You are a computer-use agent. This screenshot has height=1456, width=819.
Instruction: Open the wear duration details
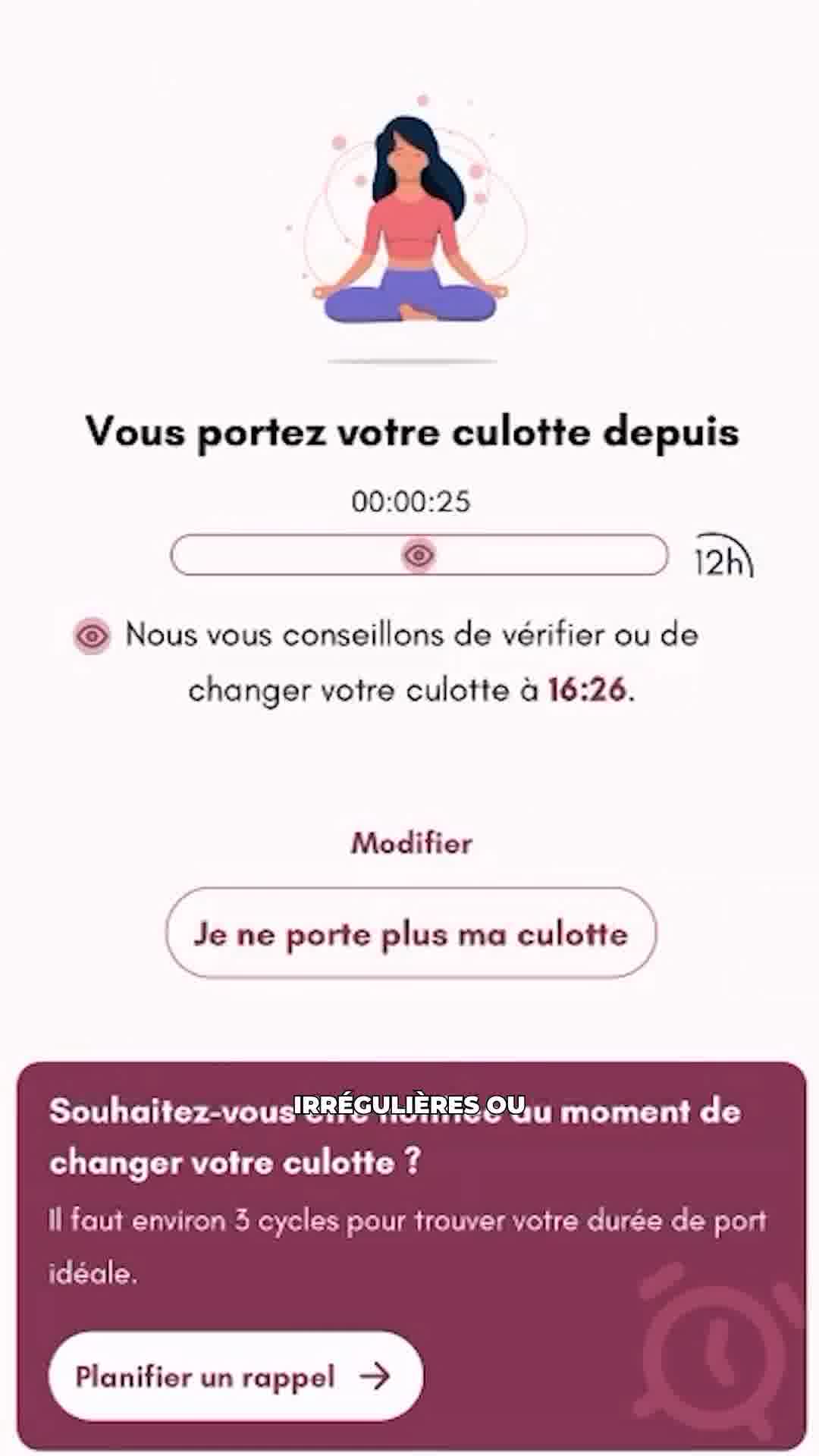point(413,500)
